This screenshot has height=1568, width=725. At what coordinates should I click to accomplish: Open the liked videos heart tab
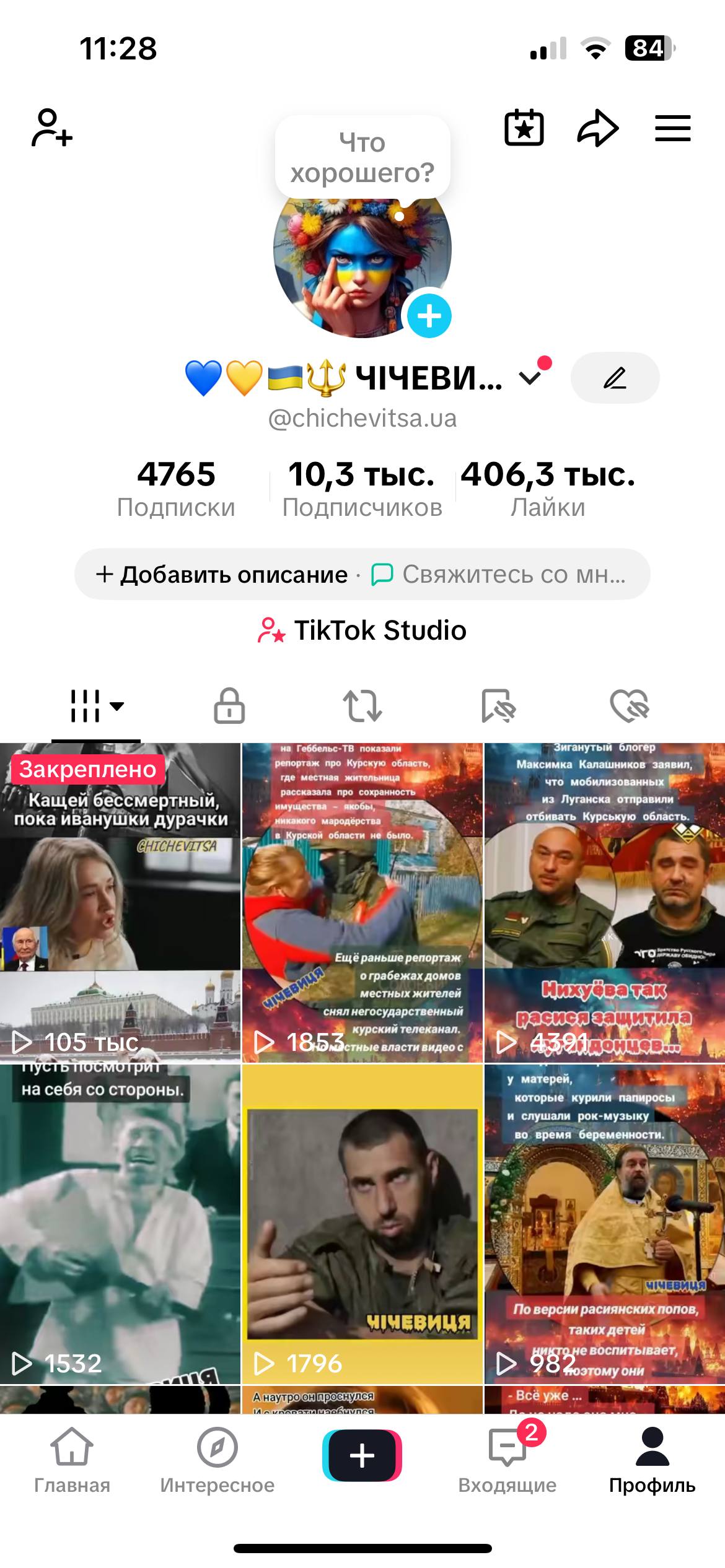tap(629, 706)
